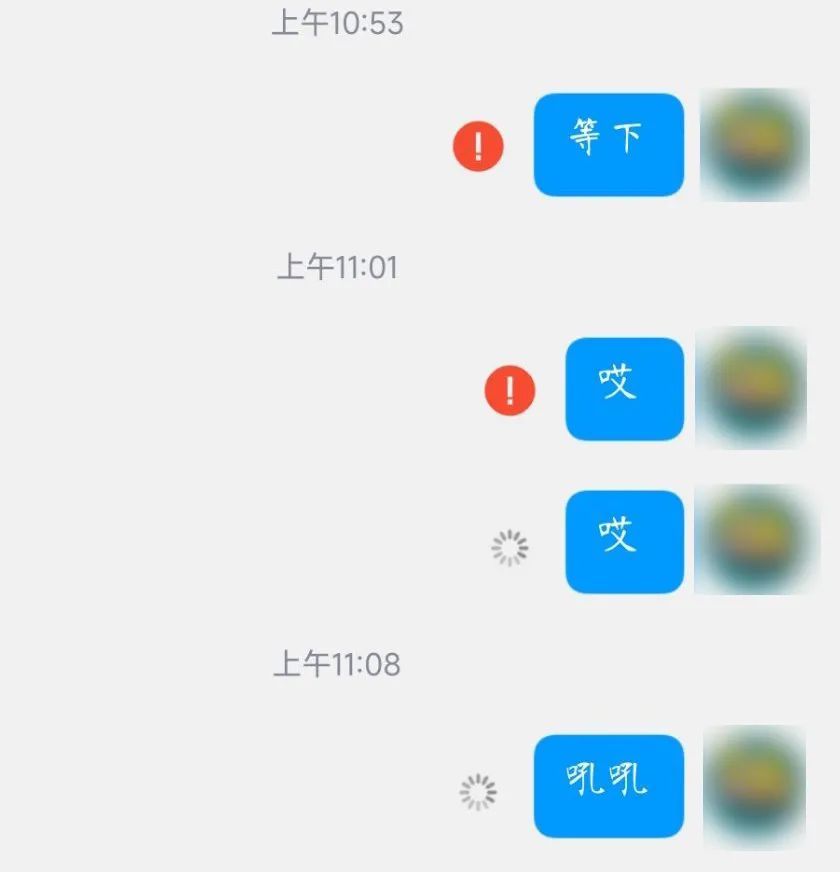Open the avatar next to "等下" message
The width and height of the screenshot is (840, 872).
point(754,145)
